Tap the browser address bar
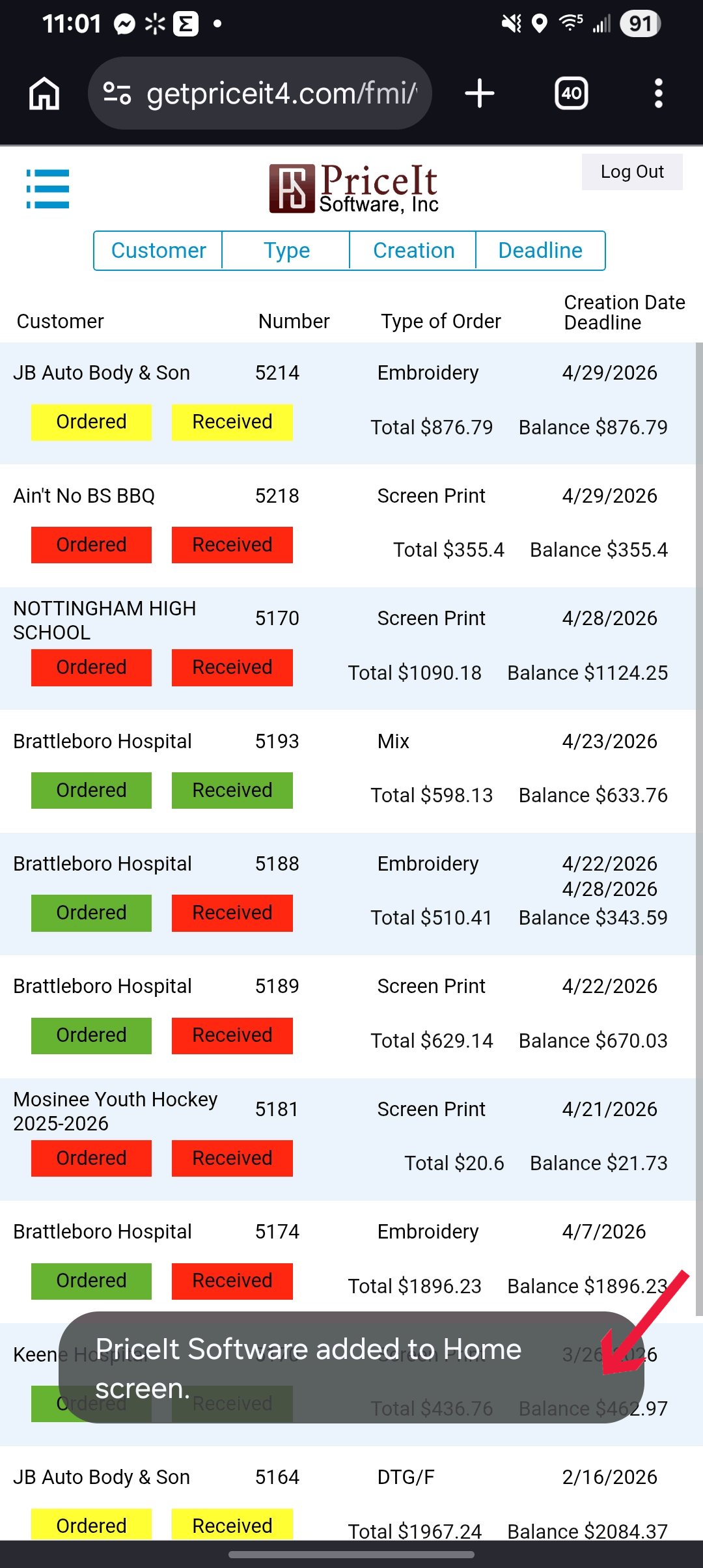 260,93
